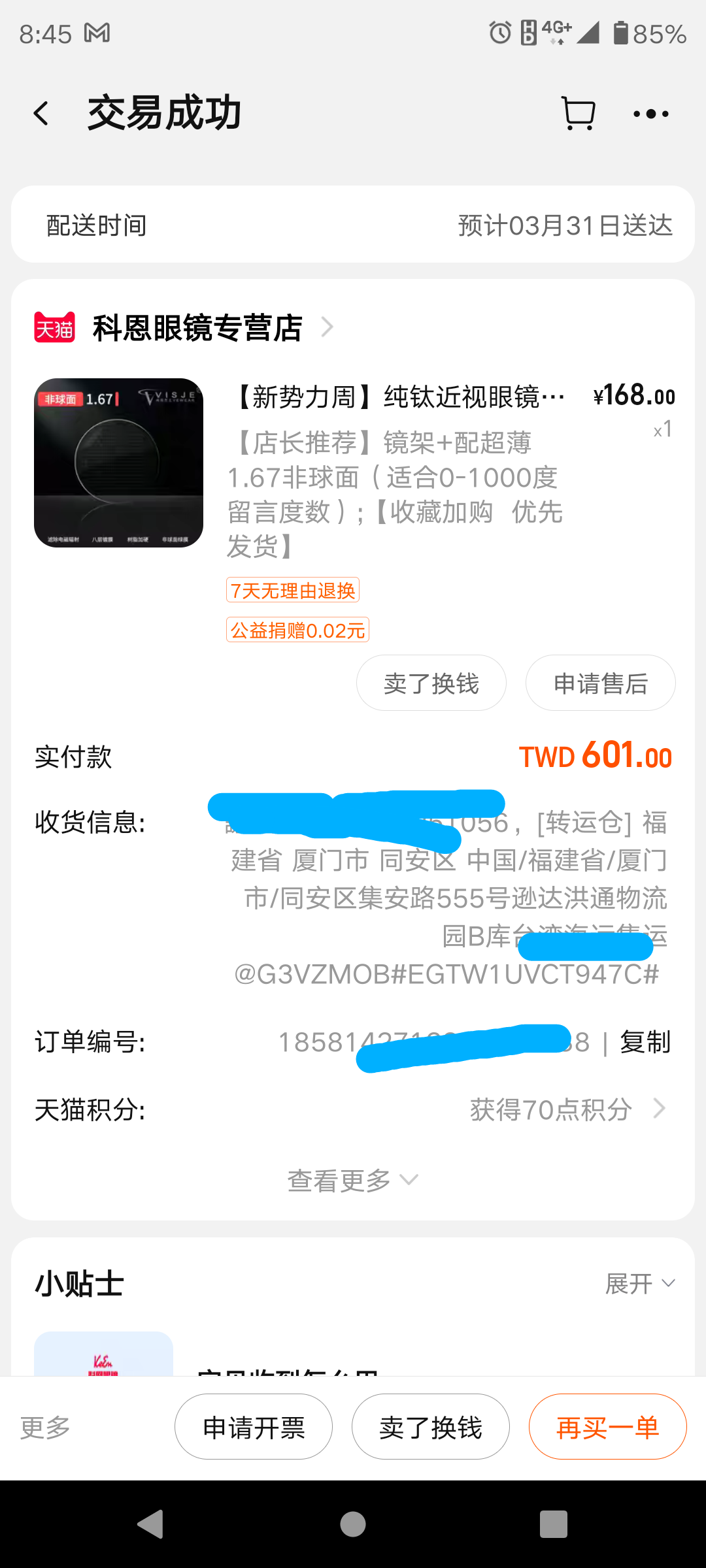Open the three-dot overflow menu

pyautogui.click(x=651, y=114)
